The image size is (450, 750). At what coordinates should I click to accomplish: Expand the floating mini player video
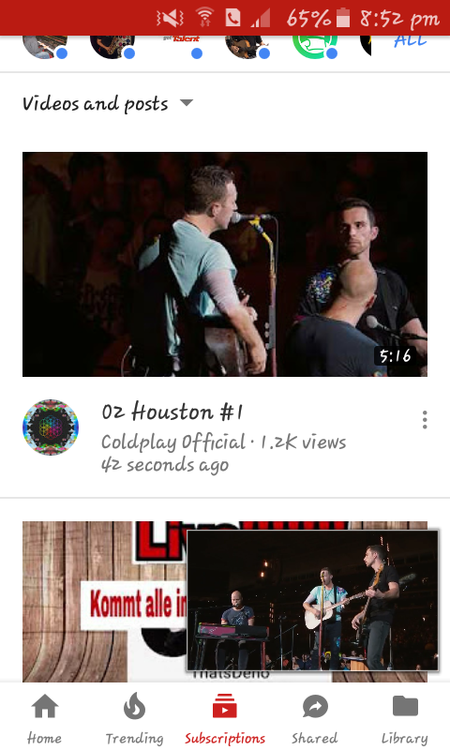point(313,600)
